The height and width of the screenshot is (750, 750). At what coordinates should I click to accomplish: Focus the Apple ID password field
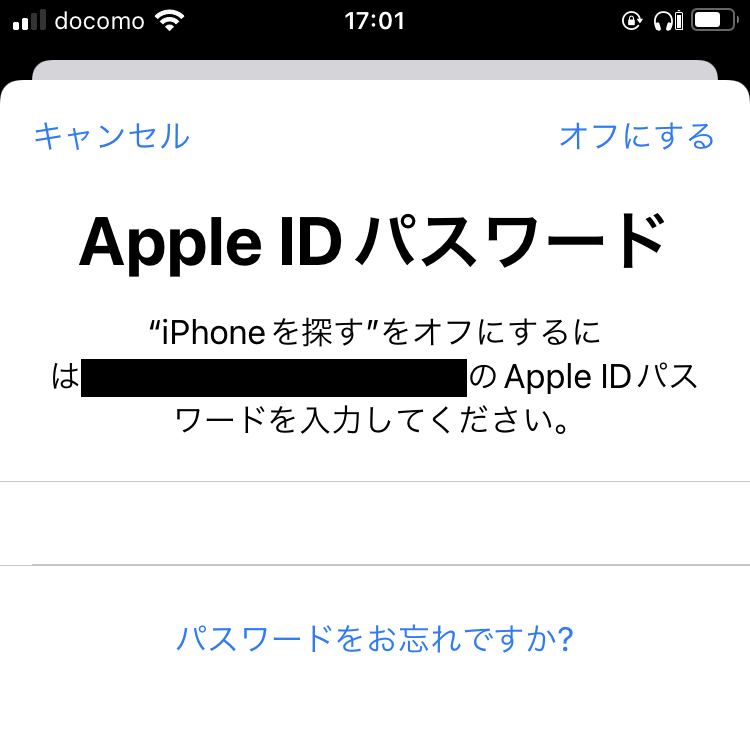(x=375, y=523)
